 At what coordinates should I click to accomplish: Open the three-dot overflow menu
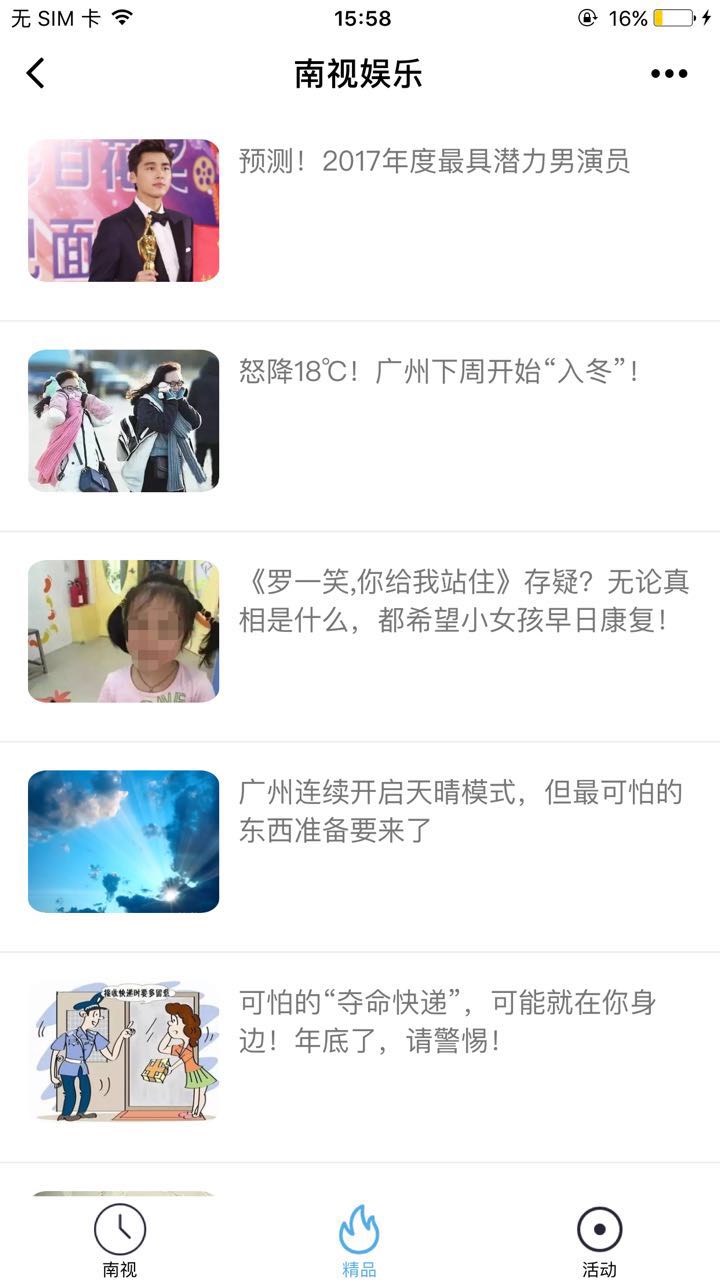(669, 73)
